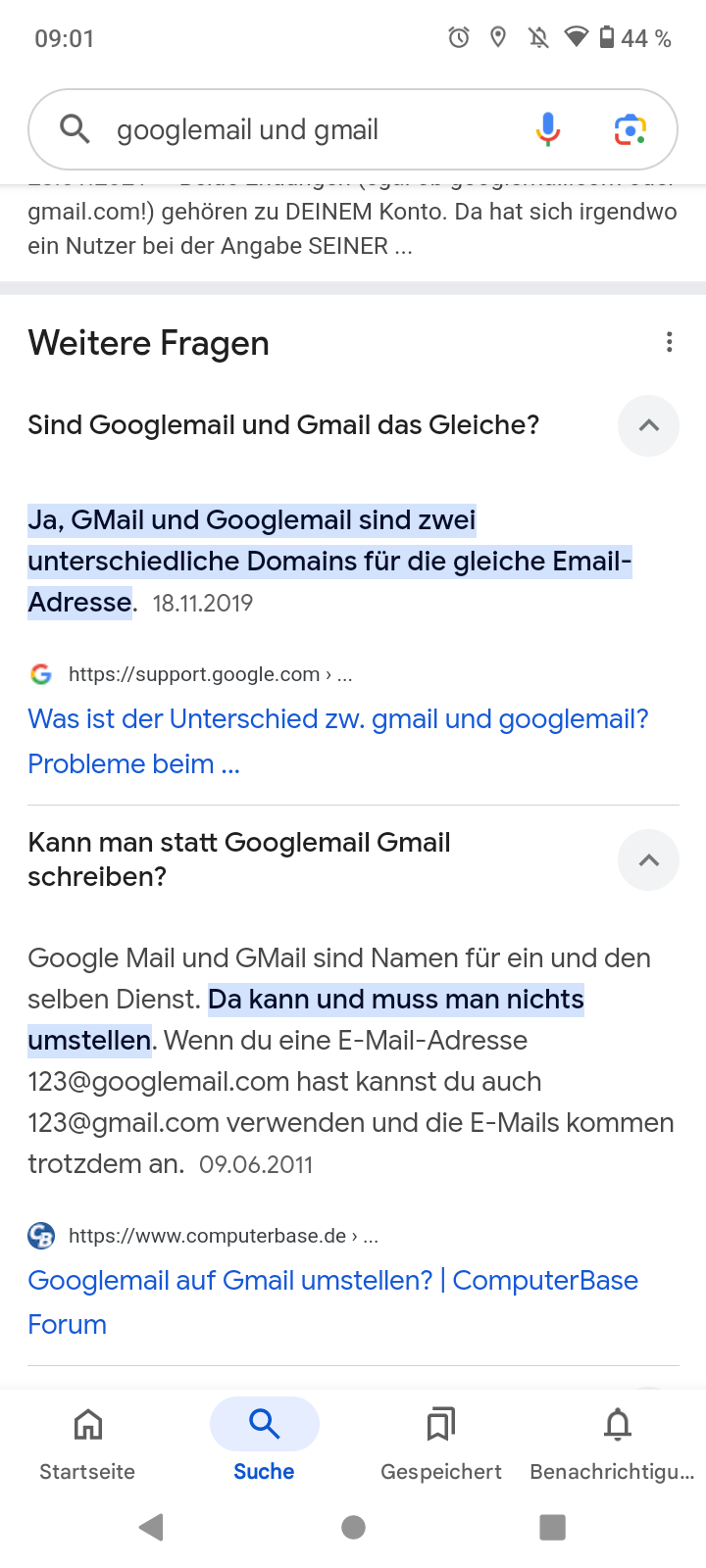This screenshot has width=706, height=1568.
Task: Collapse "Kann man statt Googlemail Gmail schreiben?"
Action: pos(648,859)
